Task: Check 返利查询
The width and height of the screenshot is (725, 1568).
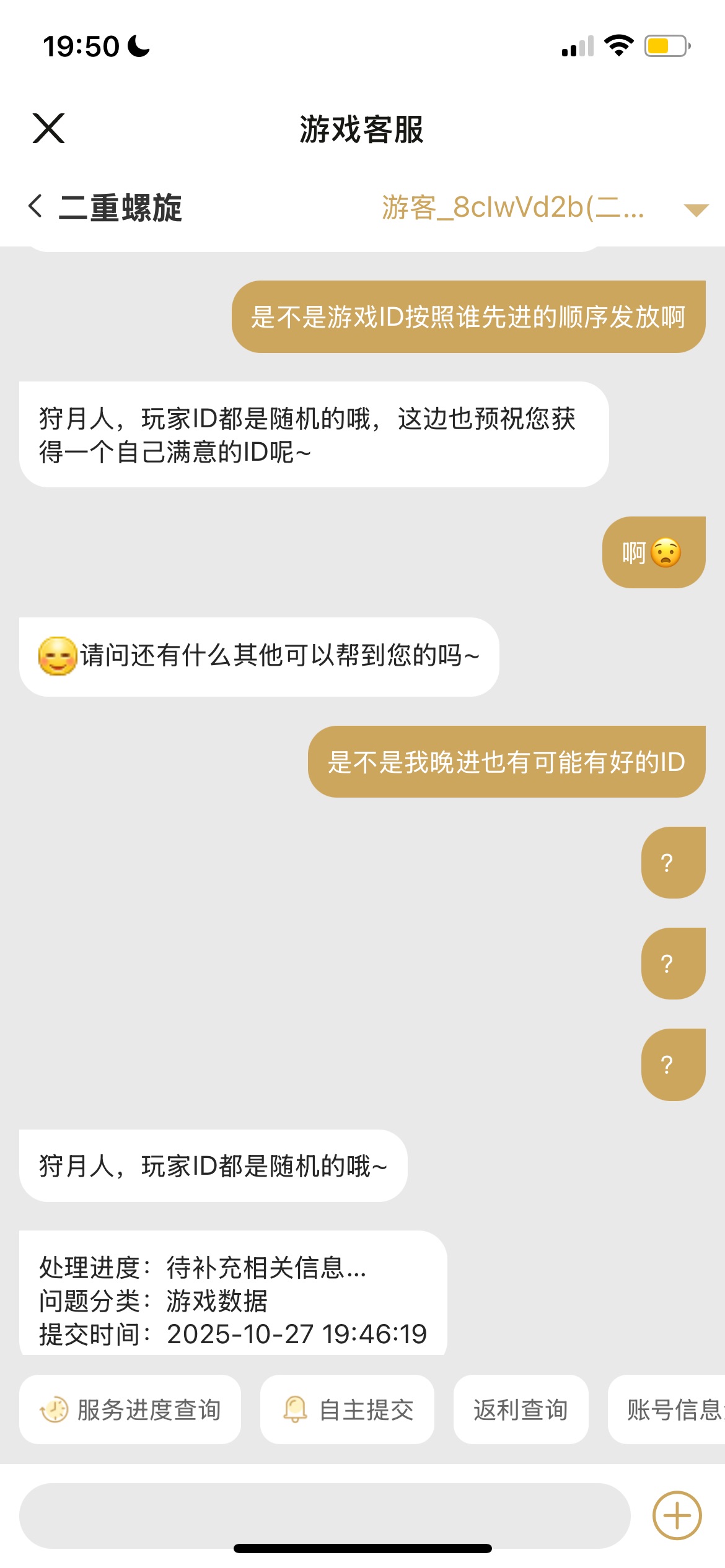Action: pos(521,1410)
